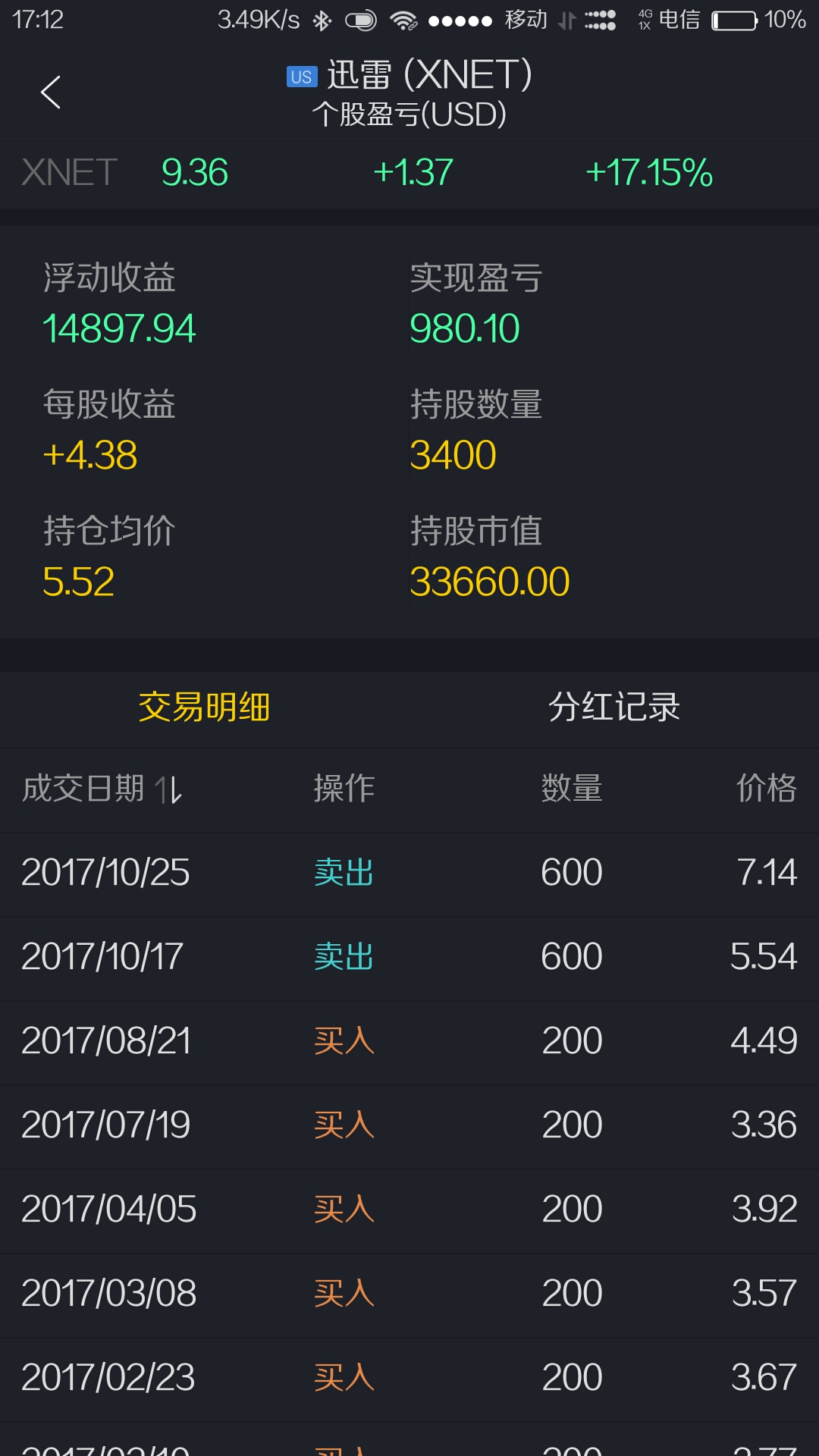Open the XNET 9.36 quote bar
Screen dimensions: 819x1456
pyautogui.click(x=409, y=173)
